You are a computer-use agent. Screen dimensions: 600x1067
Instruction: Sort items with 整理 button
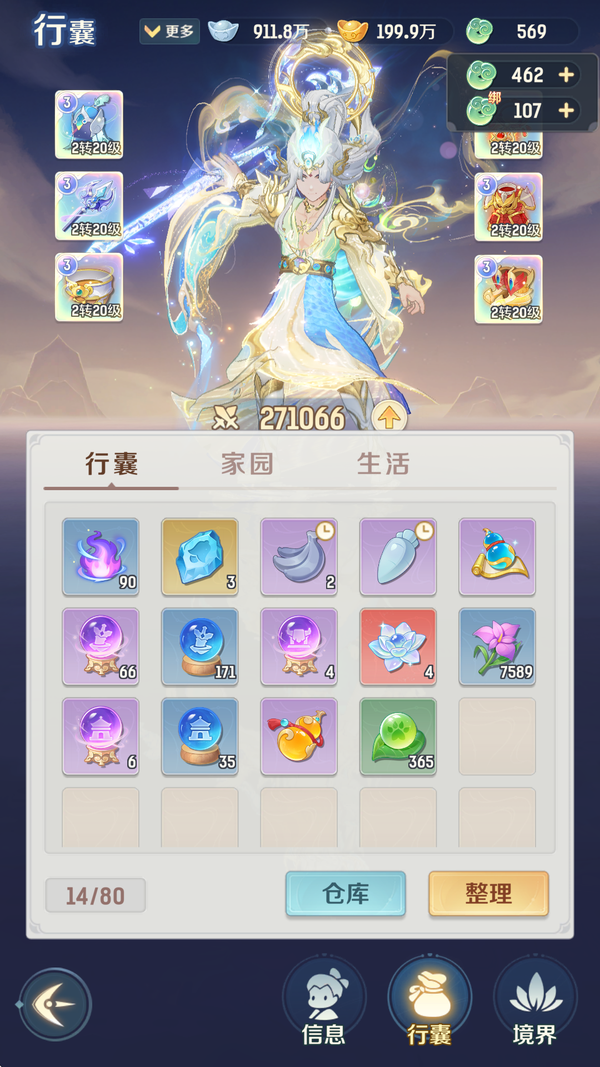(488, 893)
